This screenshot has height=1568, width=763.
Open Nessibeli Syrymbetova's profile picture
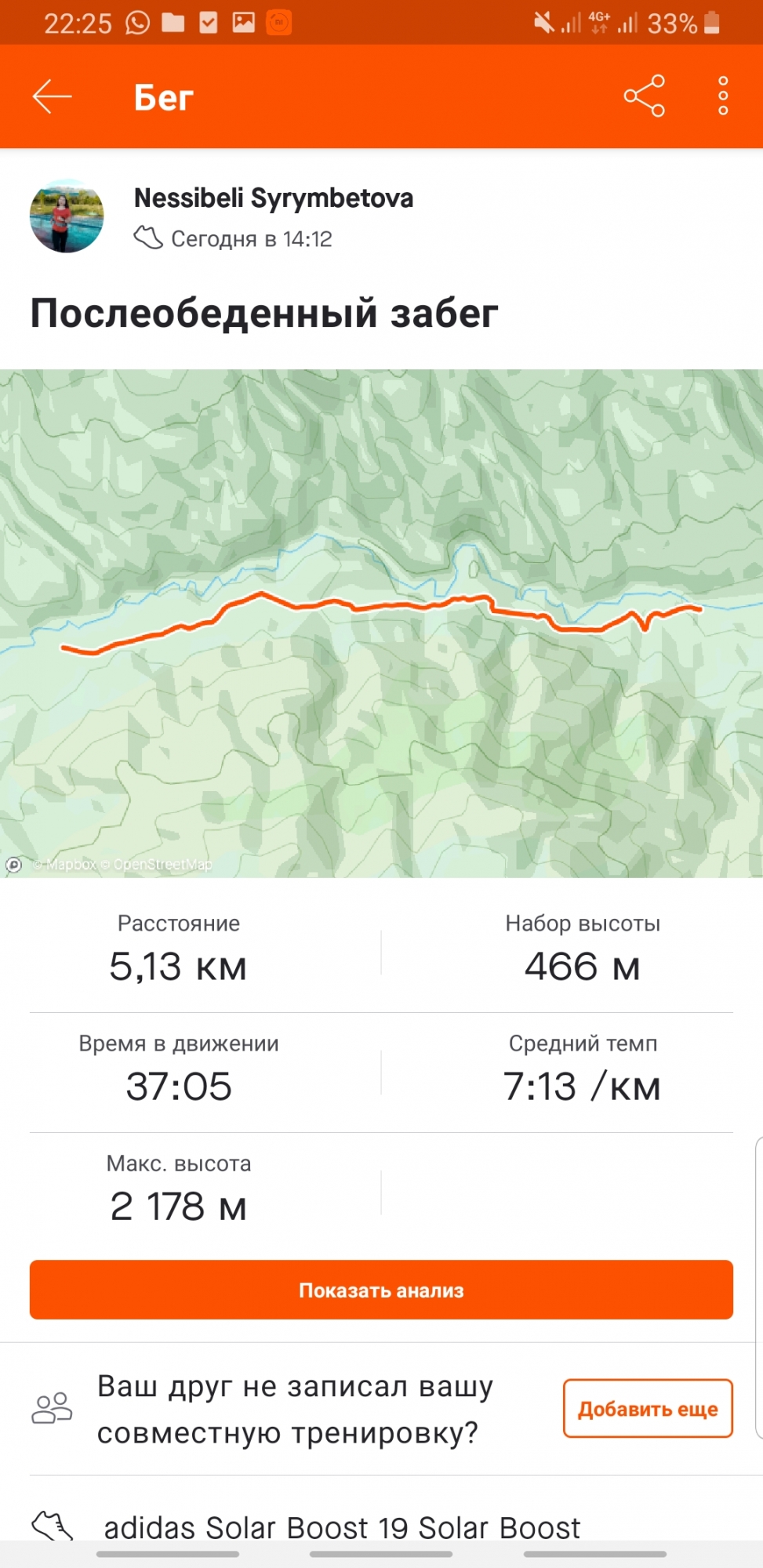tap(67, 216)
